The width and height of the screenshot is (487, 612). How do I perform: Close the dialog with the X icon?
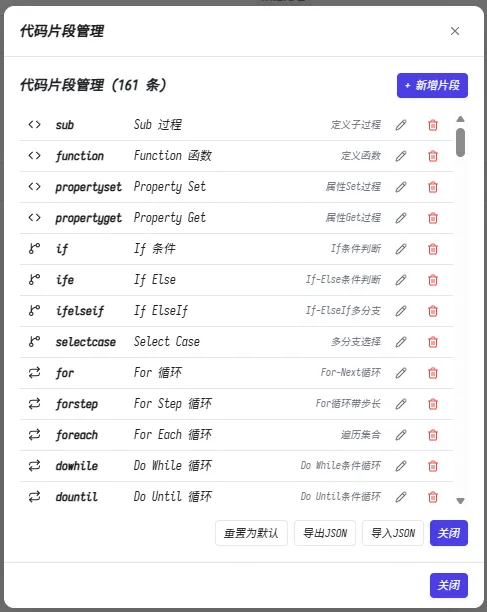pyautogui.click(x=455, y=31)
